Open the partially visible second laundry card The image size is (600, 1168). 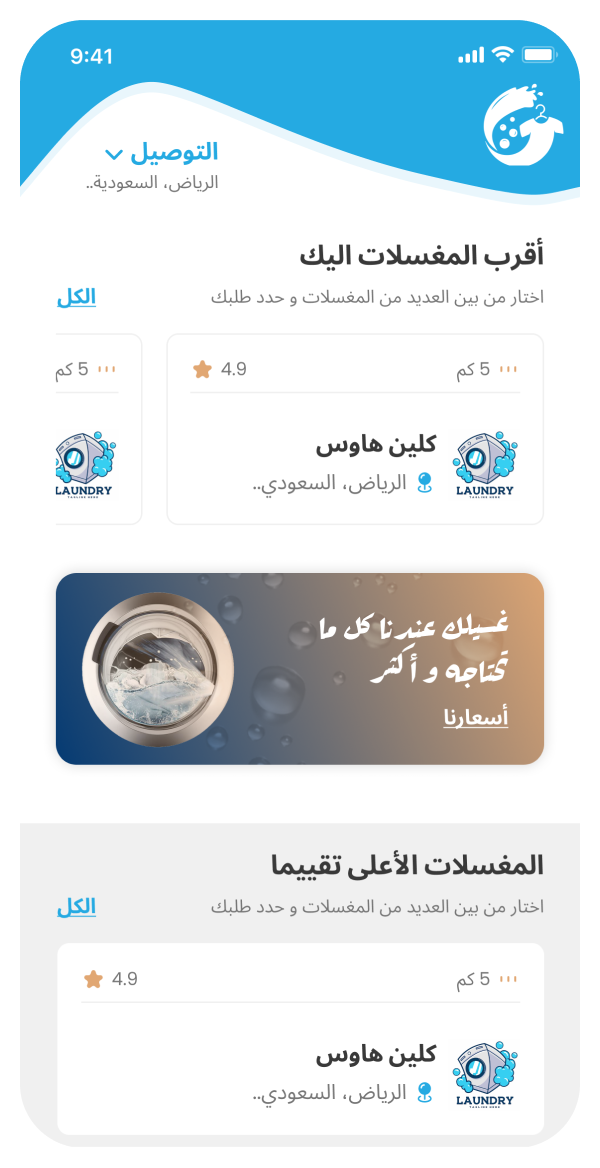tap(98, 430)
